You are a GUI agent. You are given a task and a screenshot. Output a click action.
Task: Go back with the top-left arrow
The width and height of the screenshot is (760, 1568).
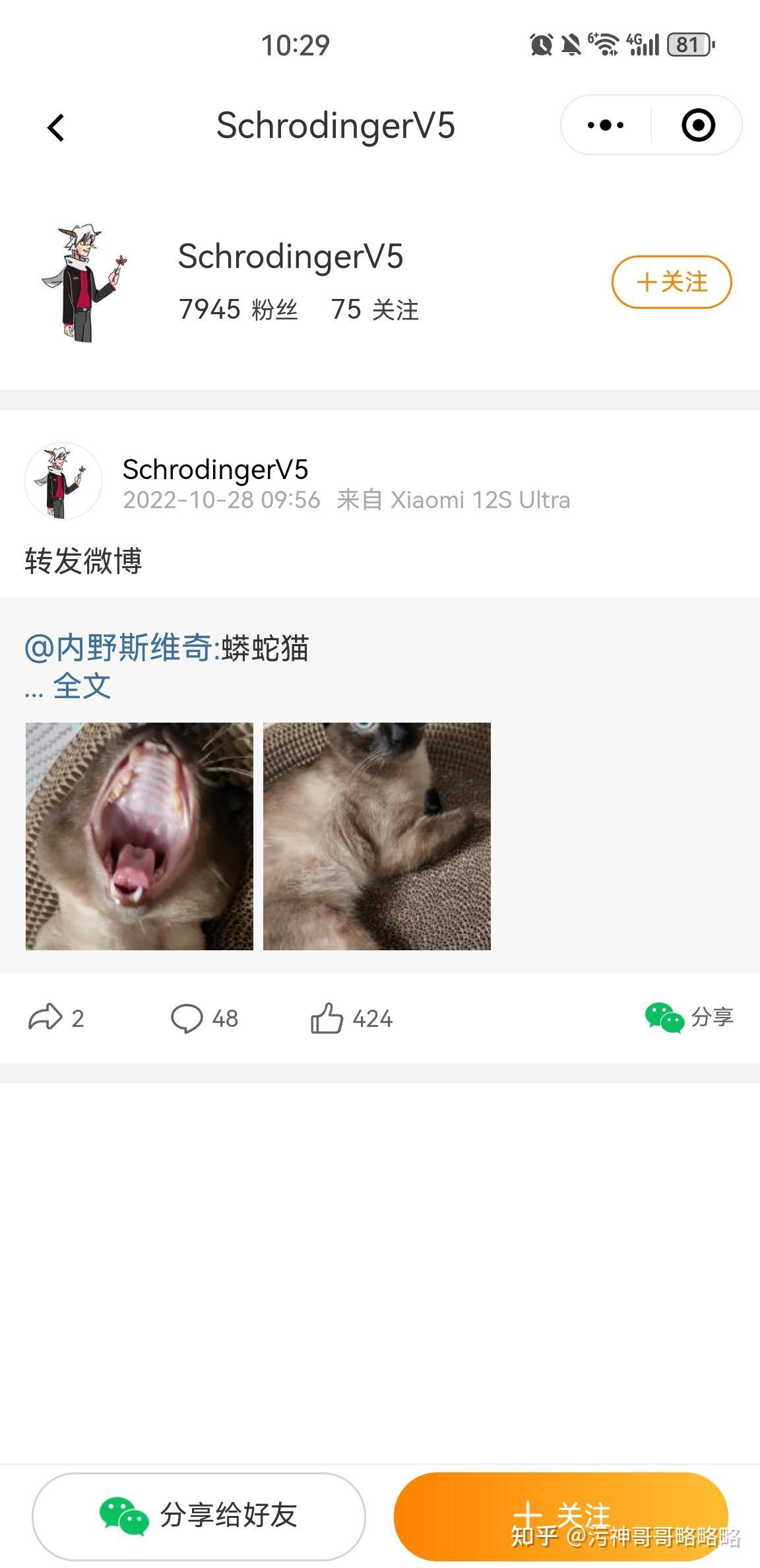coord(56,127)
